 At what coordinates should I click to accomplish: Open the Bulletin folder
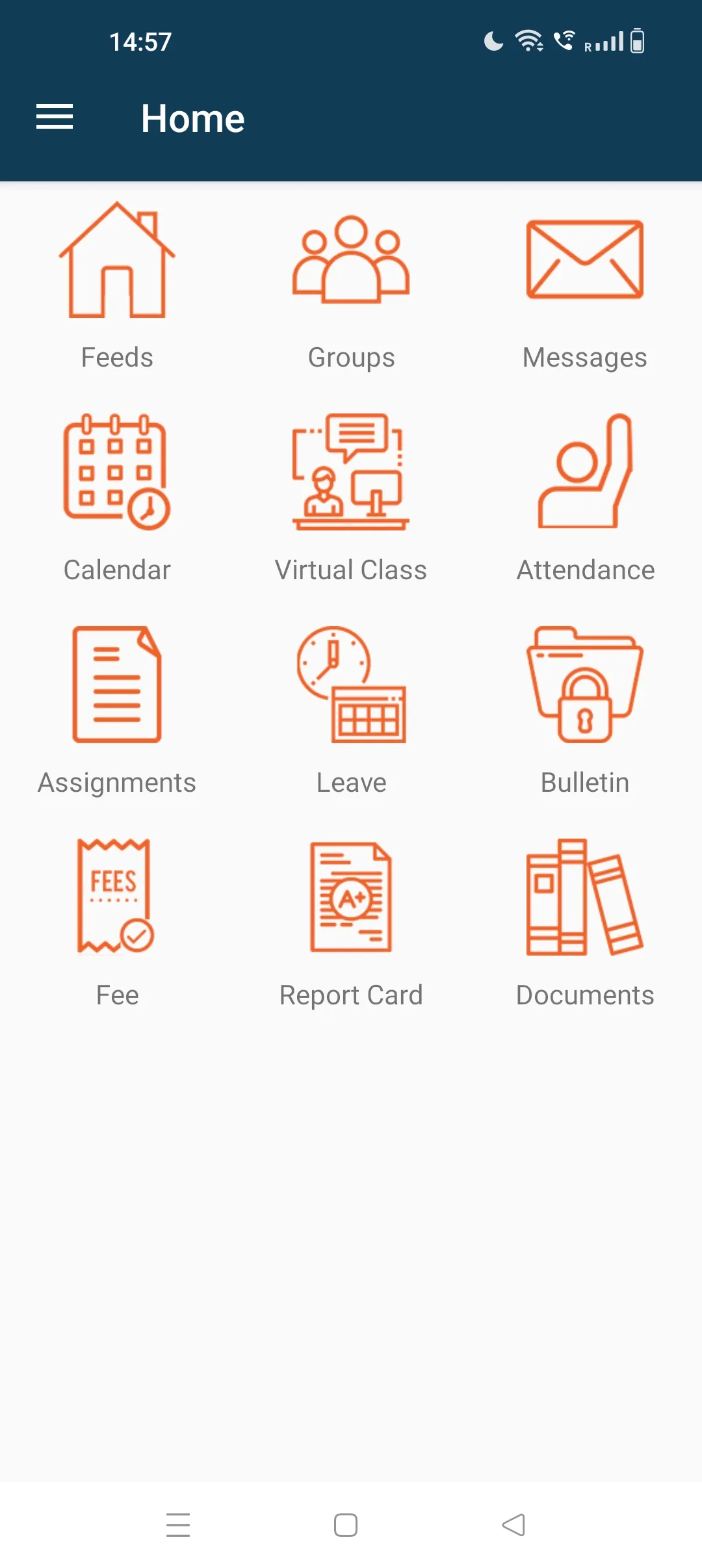click(x=585, y=710)
